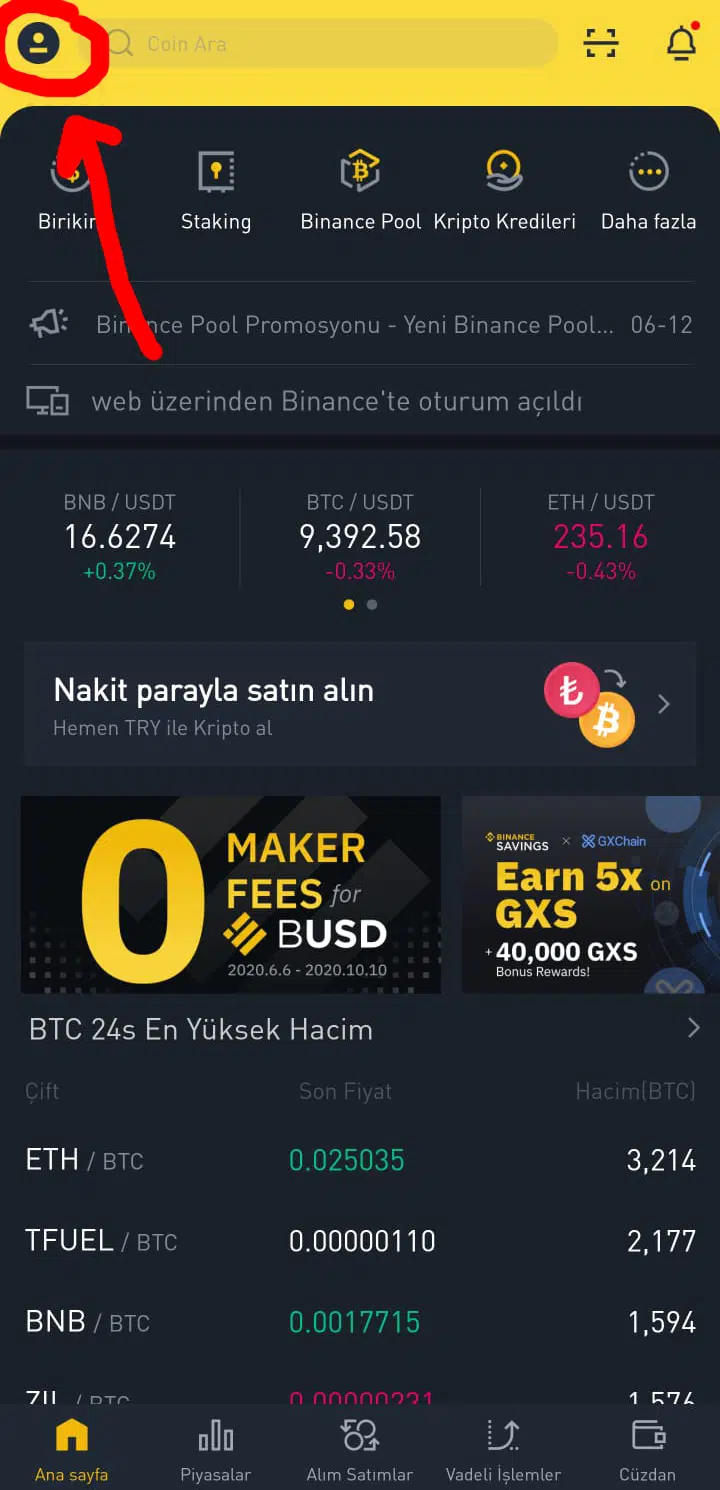Open the Staking shortcut
Screen dimensions: 720x1490
[215, 192]
